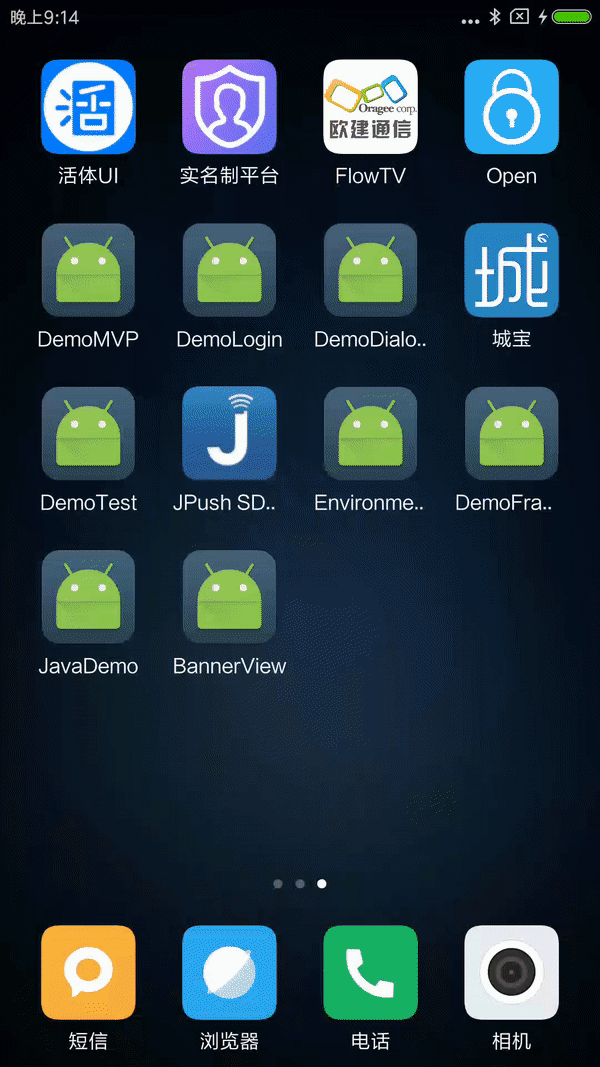The height and width of the screenshot is (1067, 600).
Task: Launch the Environme.. app
Action: coord(370,433)
